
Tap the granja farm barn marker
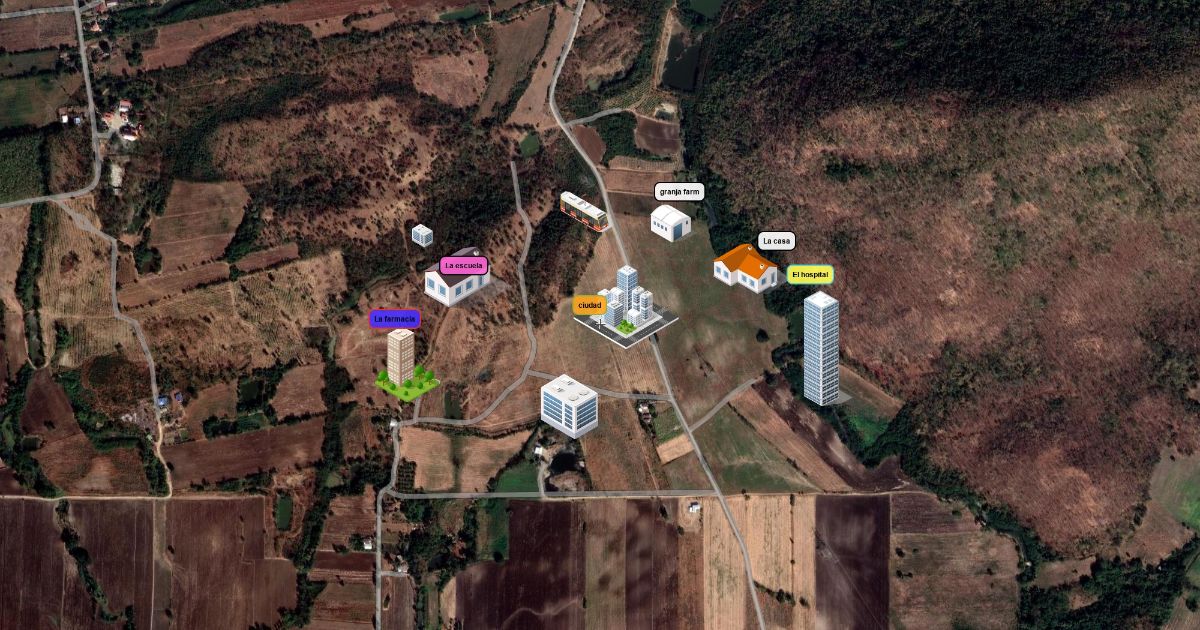coord(671,223)
